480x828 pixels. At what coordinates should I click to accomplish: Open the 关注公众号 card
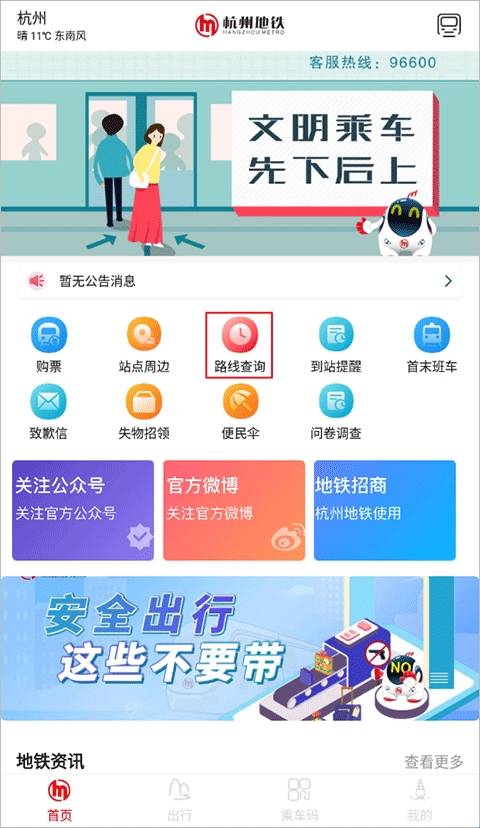point(83,510)
